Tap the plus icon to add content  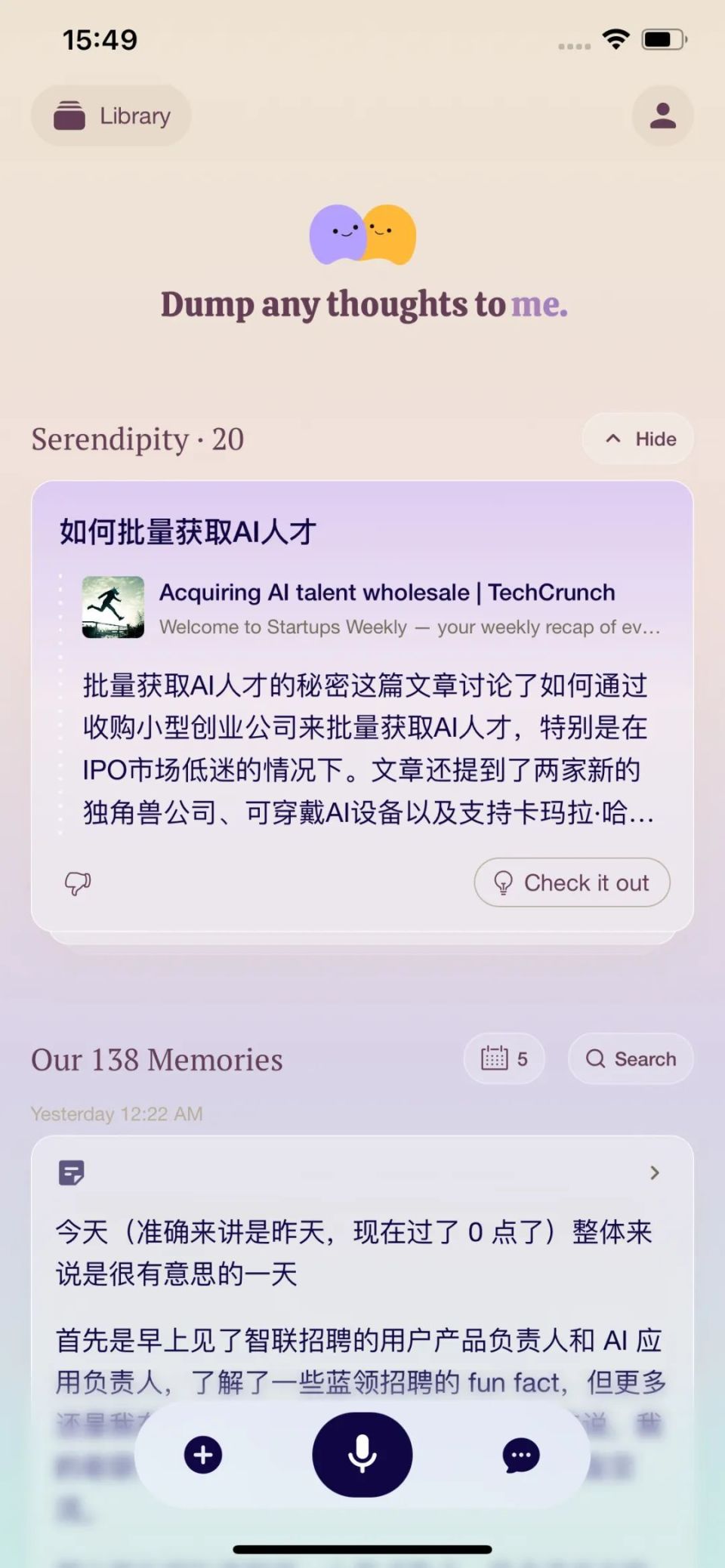click(x=202, y=1456)
